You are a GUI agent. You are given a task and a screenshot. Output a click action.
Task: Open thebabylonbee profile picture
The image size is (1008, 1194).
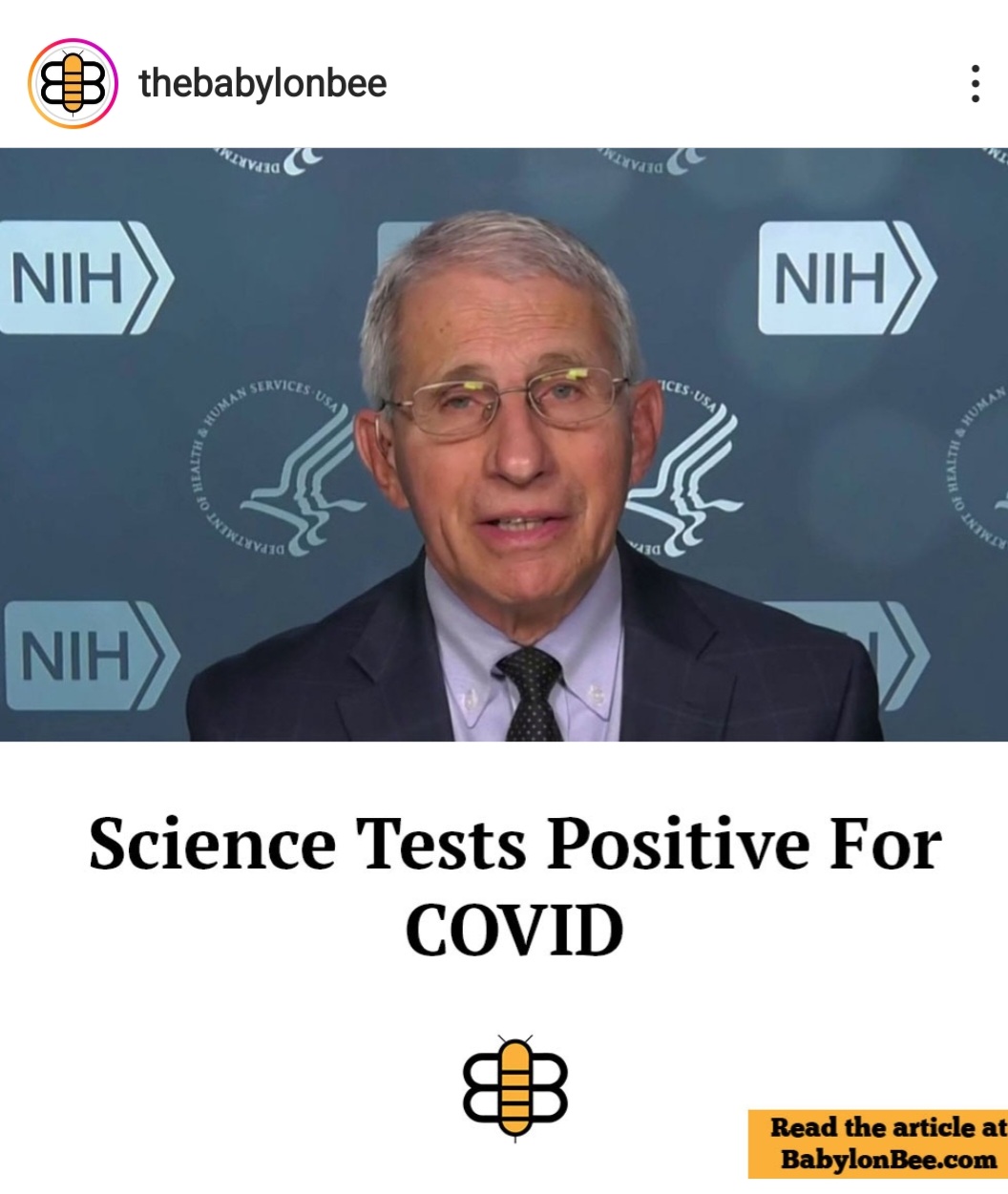(x=73, y=83)
